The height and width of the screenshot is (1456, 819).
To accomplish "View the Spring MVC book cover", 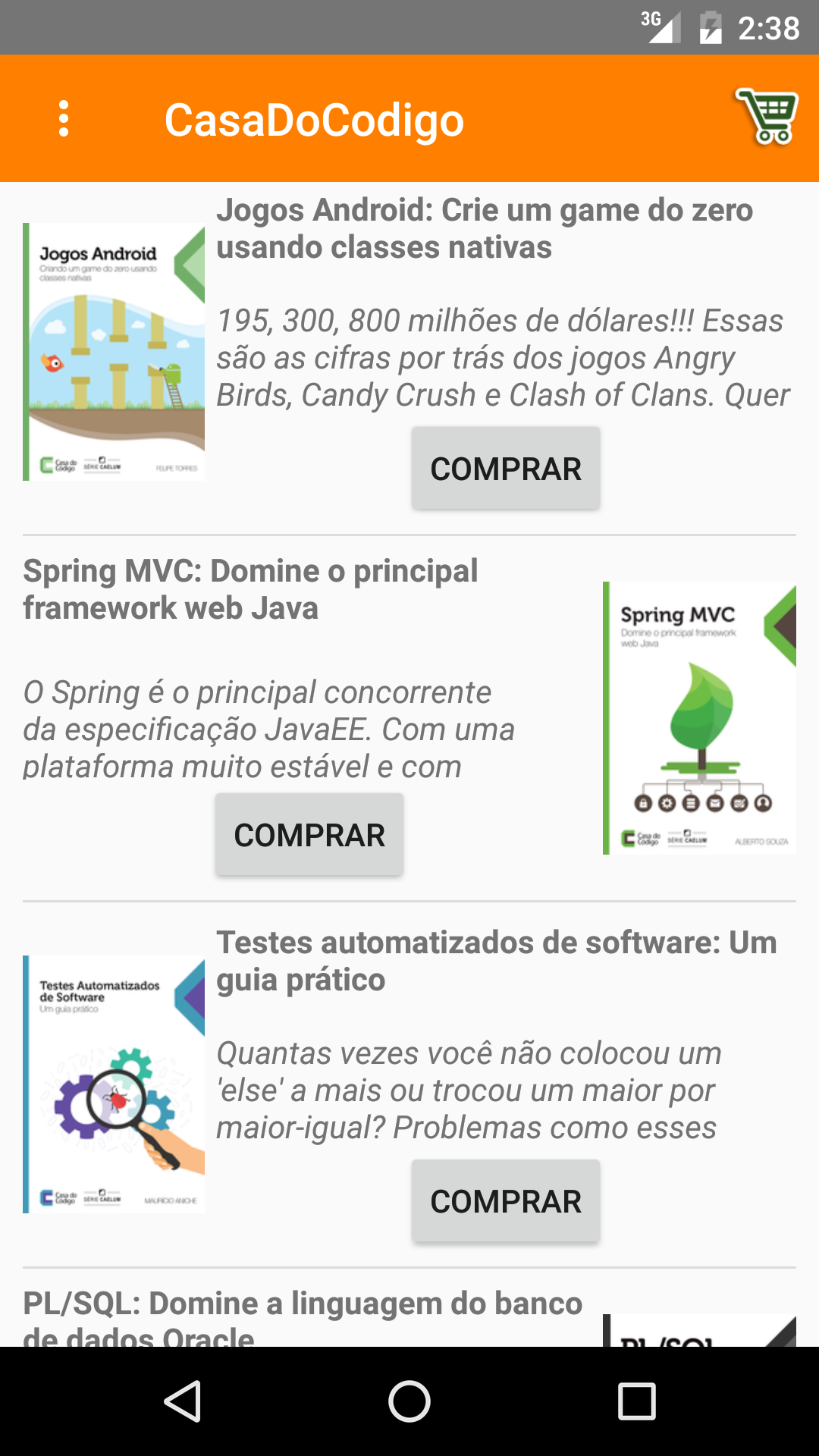I will [x=699, y=717].
